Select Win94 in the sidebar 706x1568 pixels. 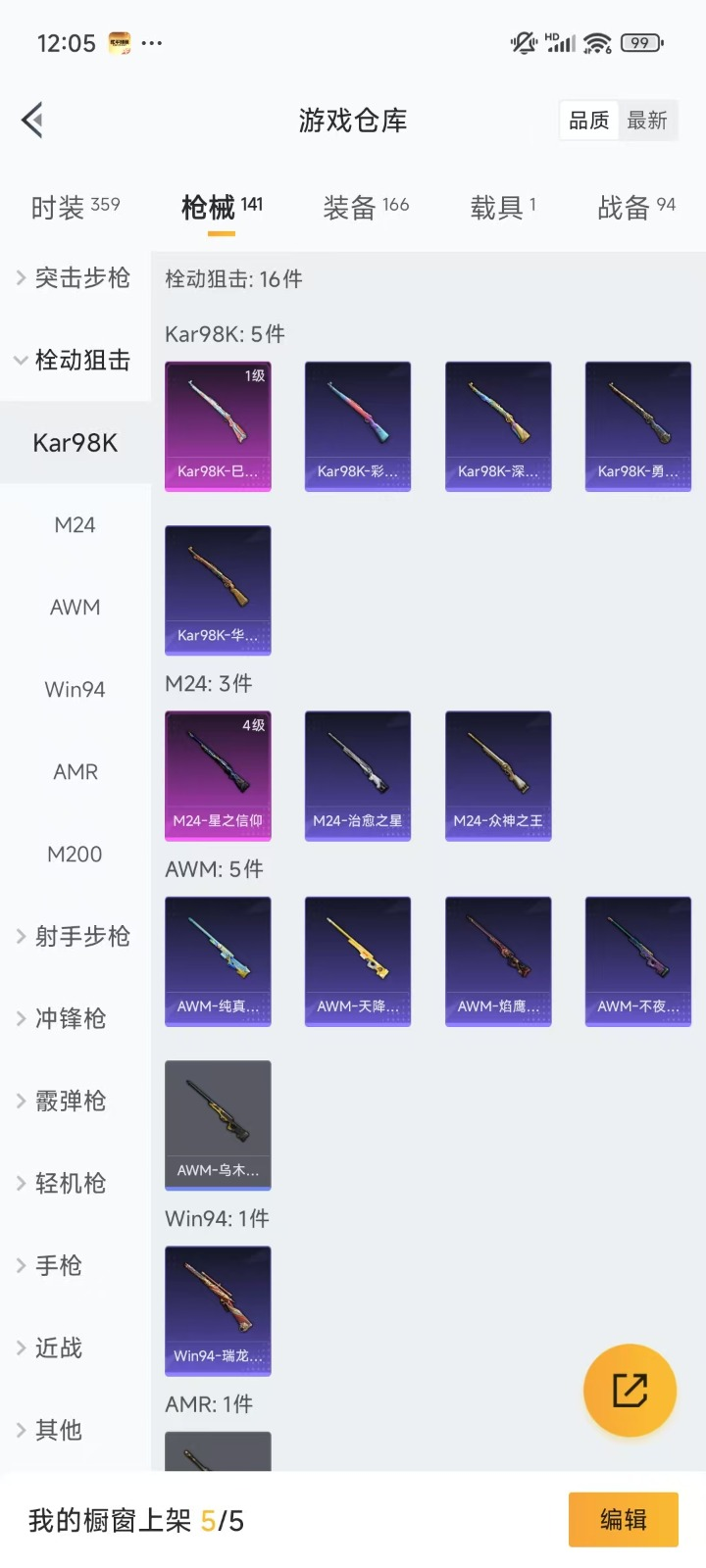(76, 690)
